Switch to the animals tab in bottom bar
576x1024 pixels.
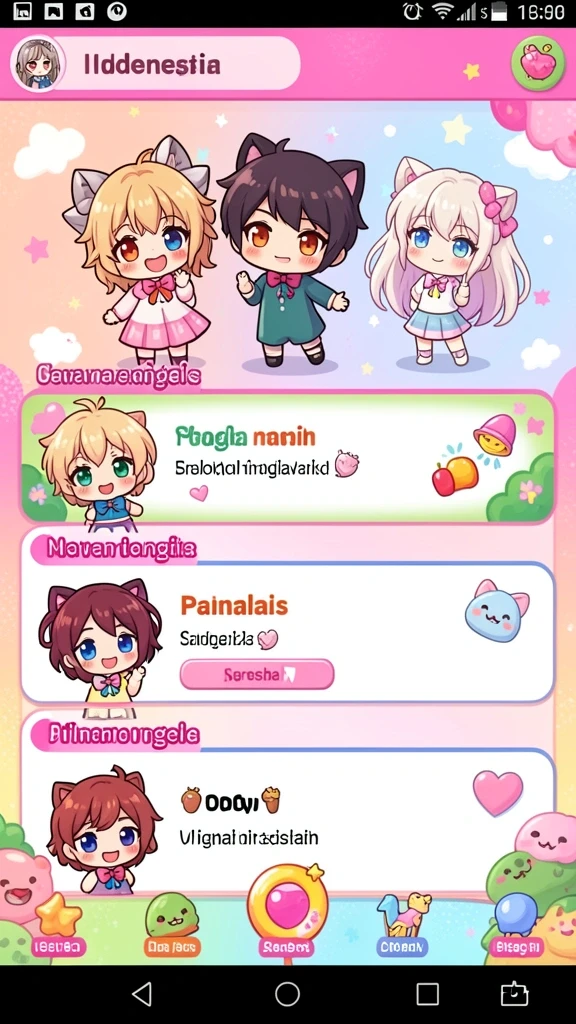point(403,926)
